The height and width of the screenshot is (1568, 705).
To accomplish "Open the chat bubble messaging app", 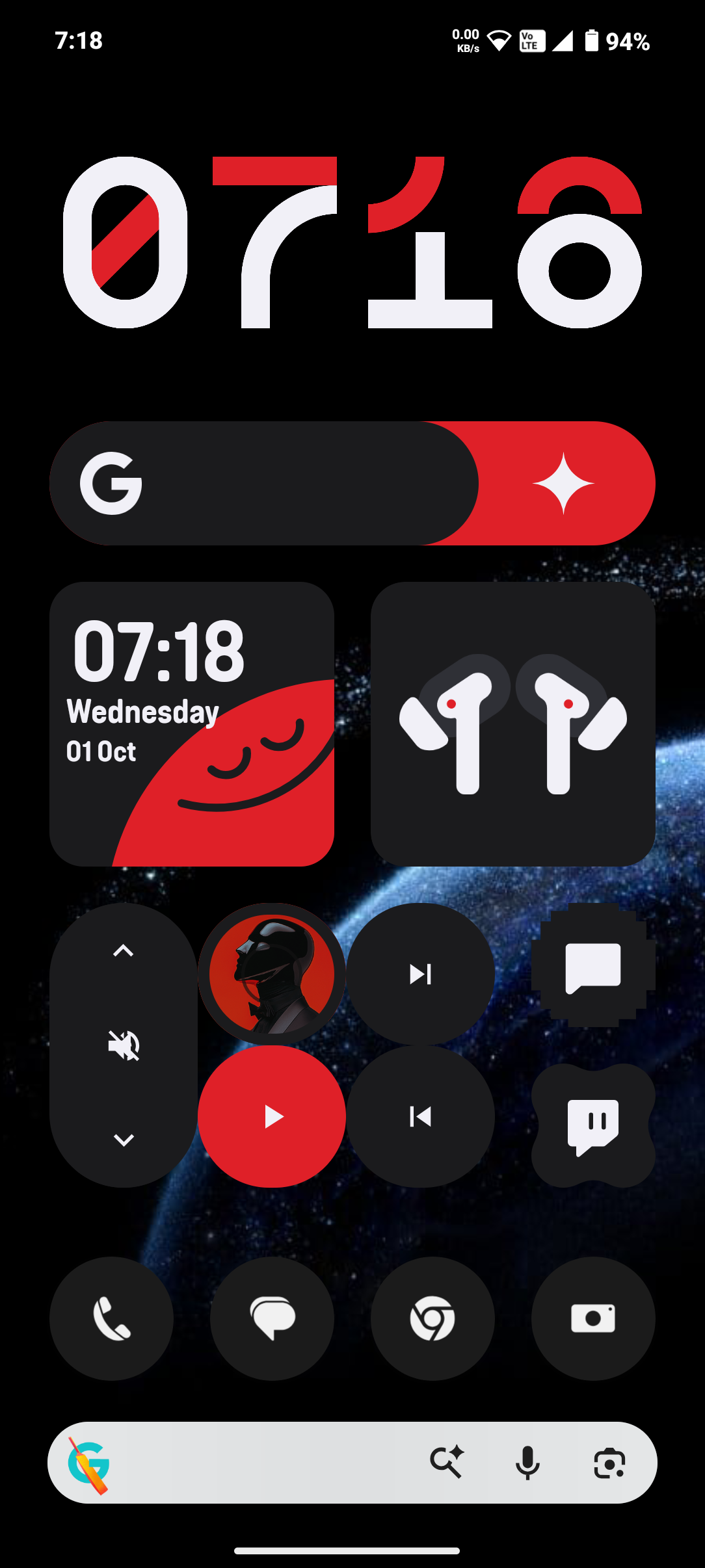I will pyautogui.click(x=592, y=967).
